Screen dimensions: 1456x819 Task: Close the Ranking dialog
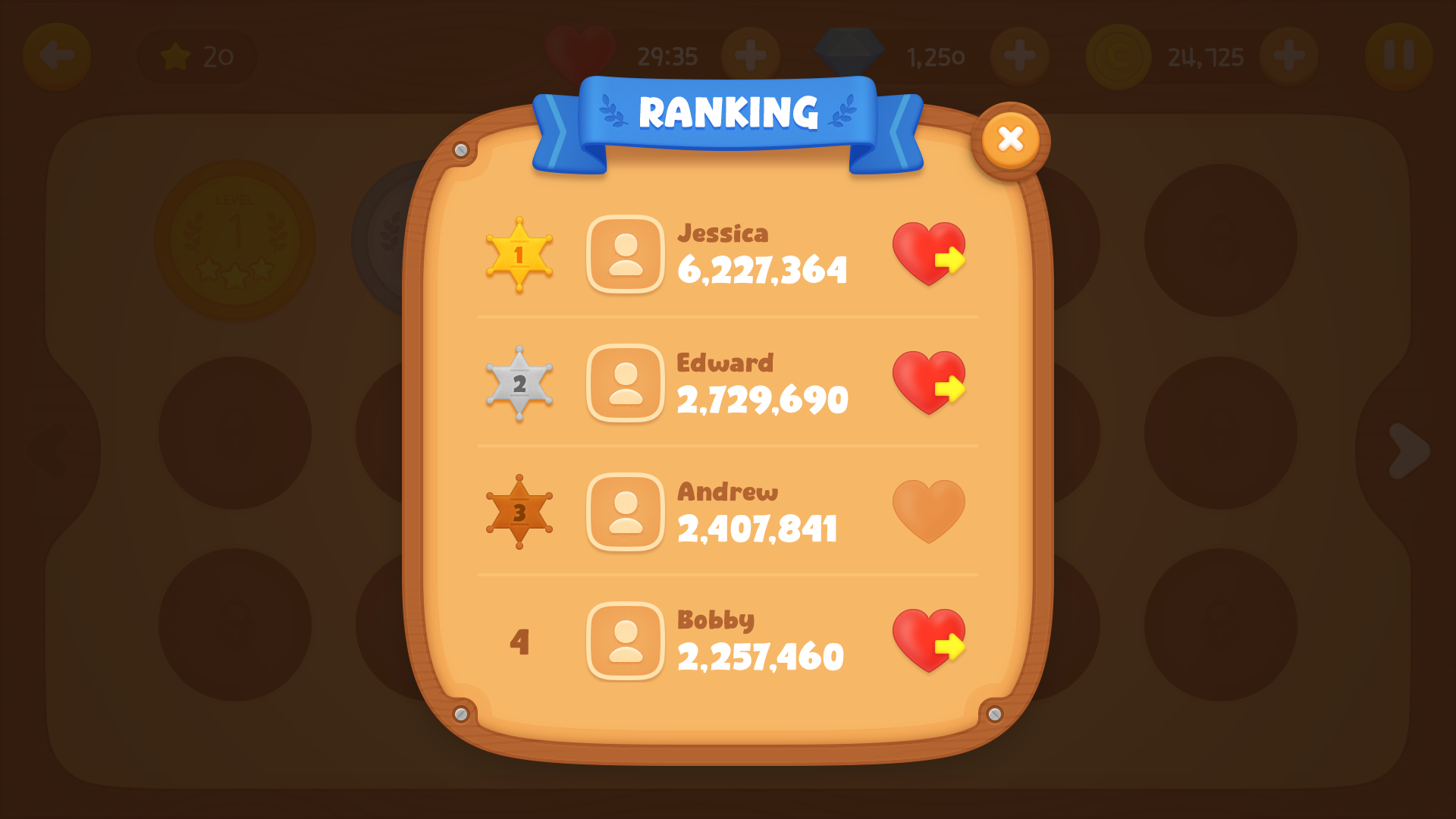pos(1010,140)
